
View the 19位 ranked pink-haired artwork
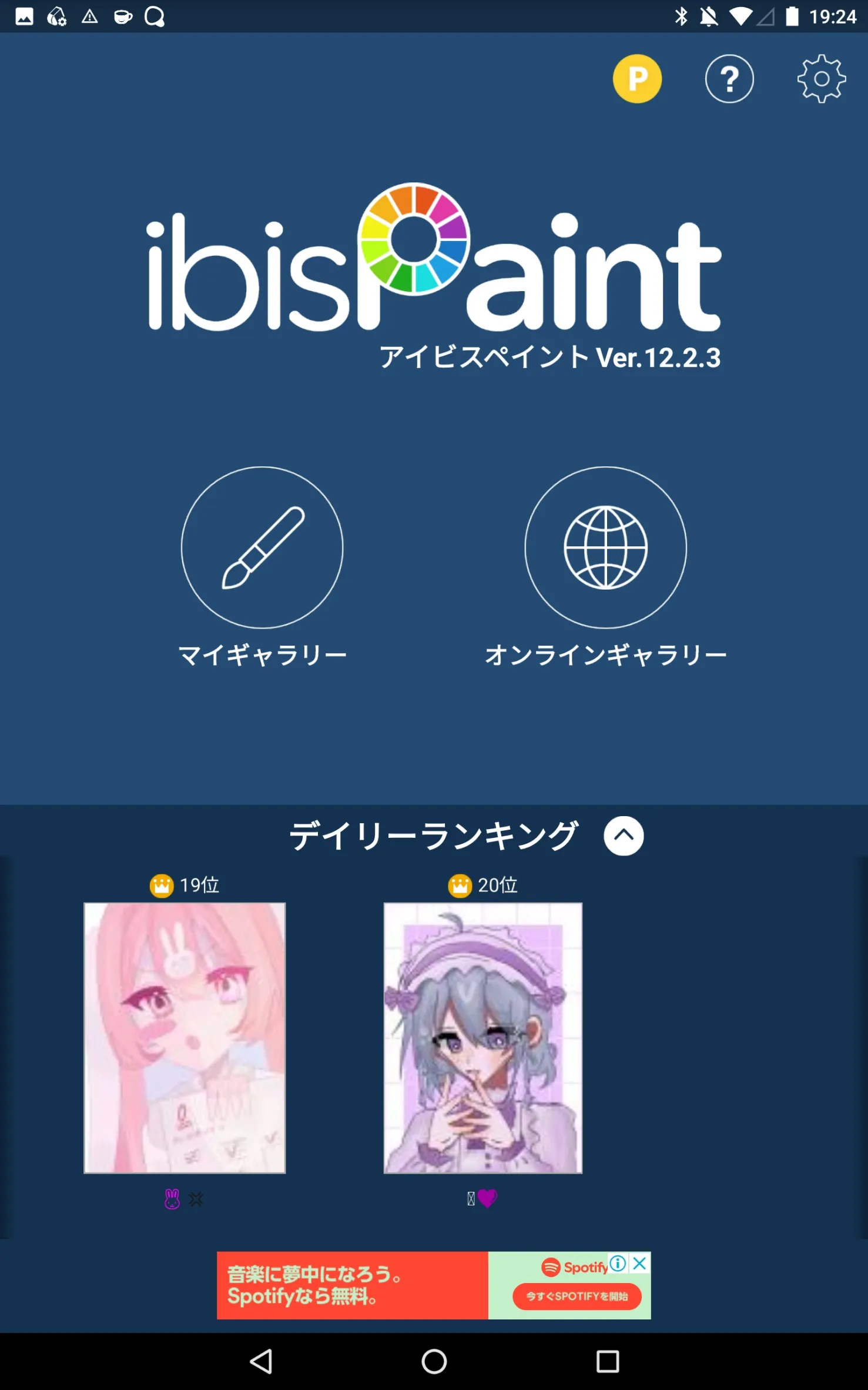pos(185,1038)
